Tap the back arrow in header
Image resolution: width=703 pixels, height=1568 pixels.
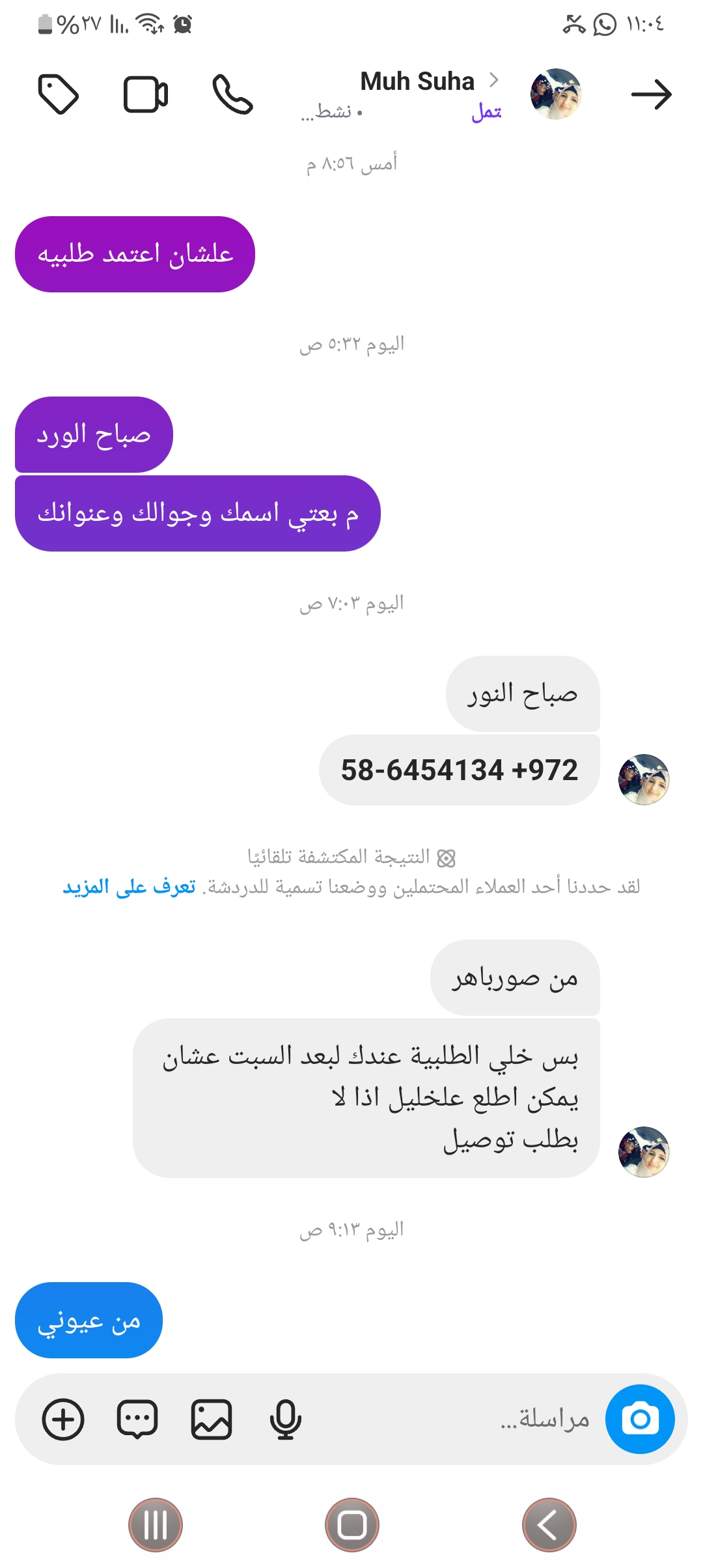coord(651,95)
